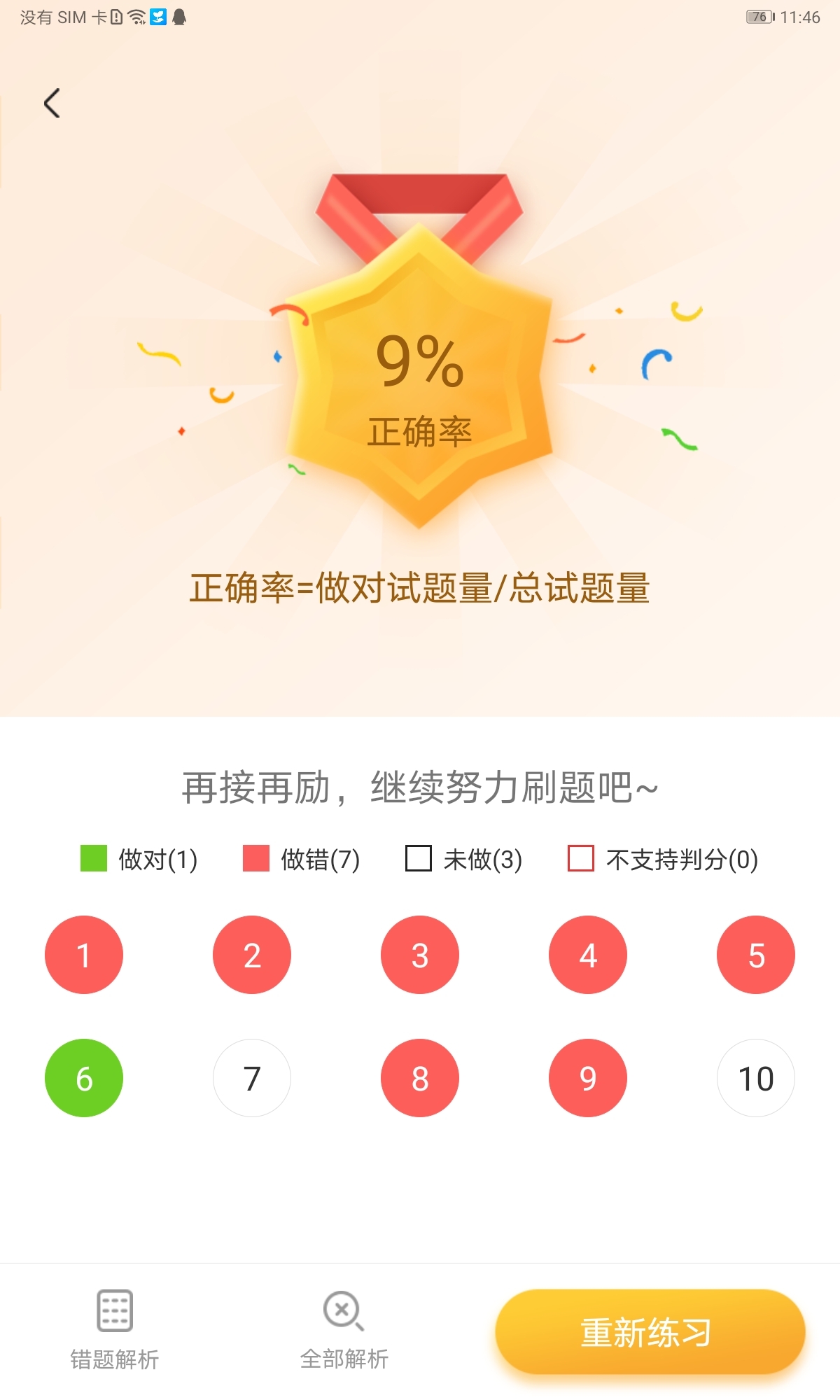Open question 8 result
This screenshot has height=1400, width=840.
[420, 1078]
